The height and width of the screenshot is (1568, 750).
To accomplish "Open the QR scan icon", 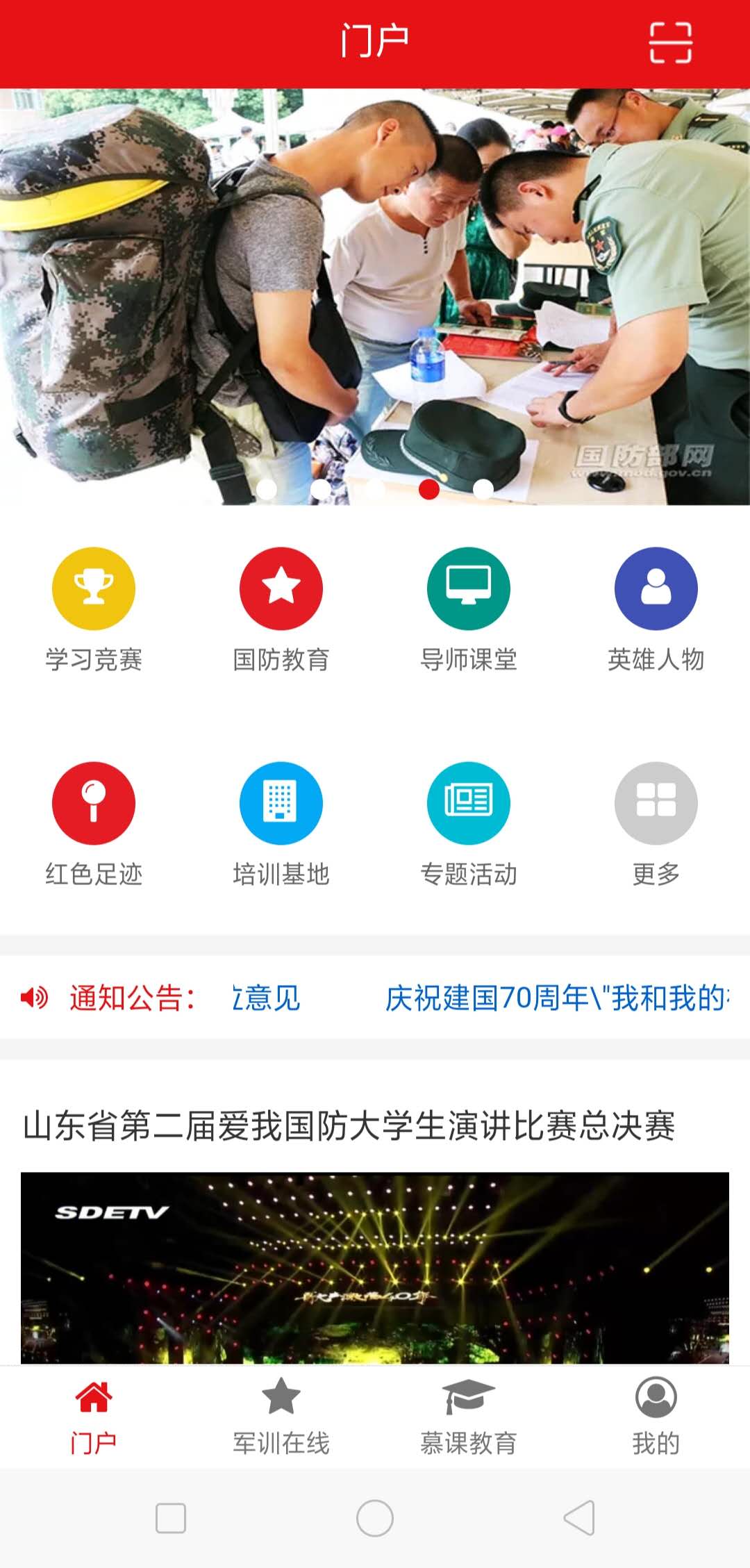I will point(670,42).
